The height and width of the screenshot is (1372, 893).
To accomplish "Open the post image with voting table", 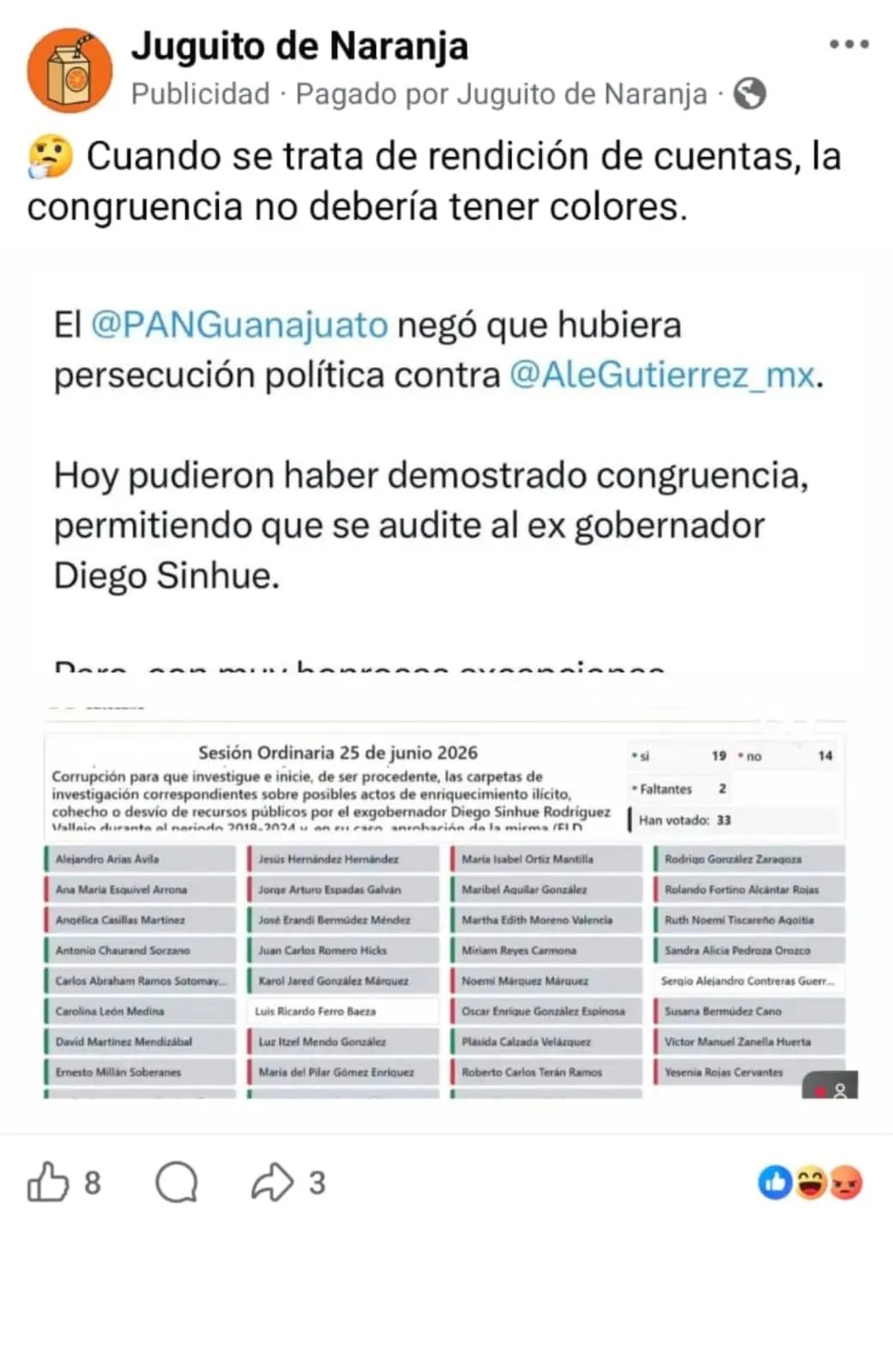I will click(x=444, y=900).
